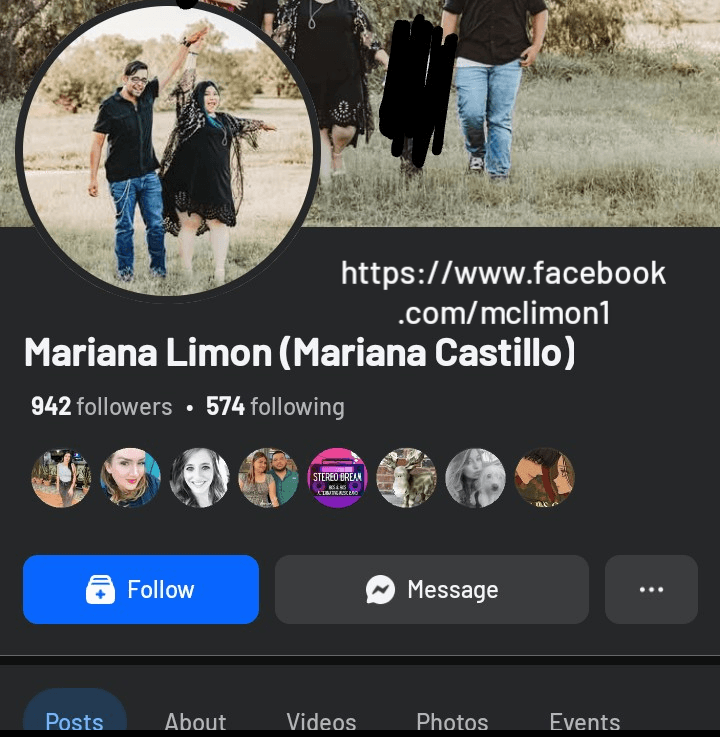This screenshot has height=737, width=720.
Task: View the circular profile picture
Action: pos(167,150)
